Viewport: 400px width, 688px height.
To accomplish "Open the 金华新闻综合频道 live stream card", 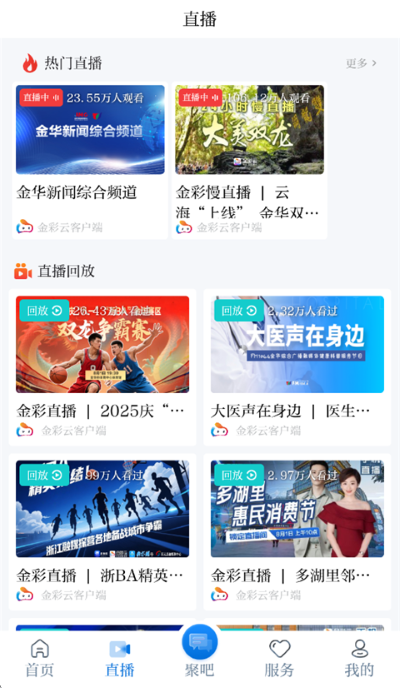I will [90, 161].
